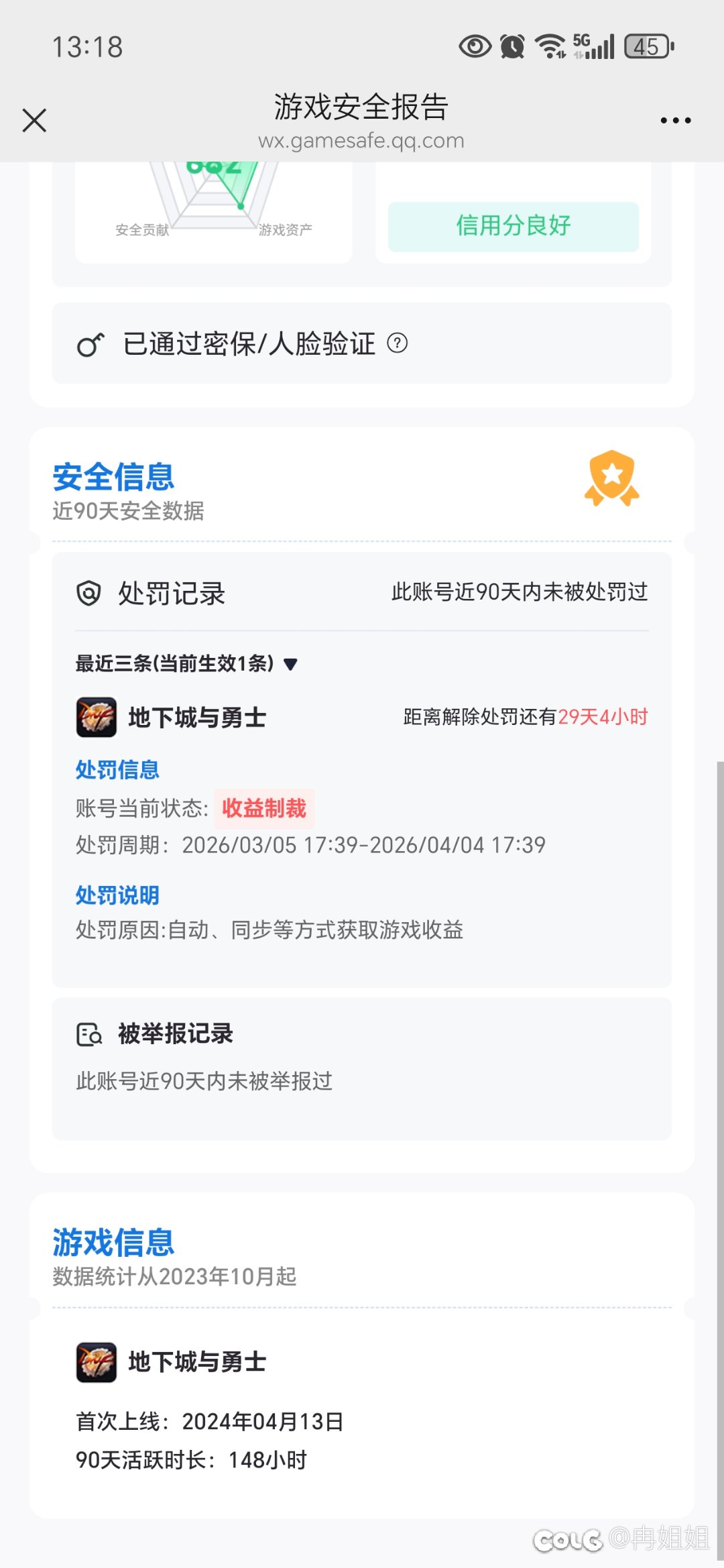Screen dimensions: 724x1568
Task: Tap the eye icon in the status bar
Action: tap(475, 46)
